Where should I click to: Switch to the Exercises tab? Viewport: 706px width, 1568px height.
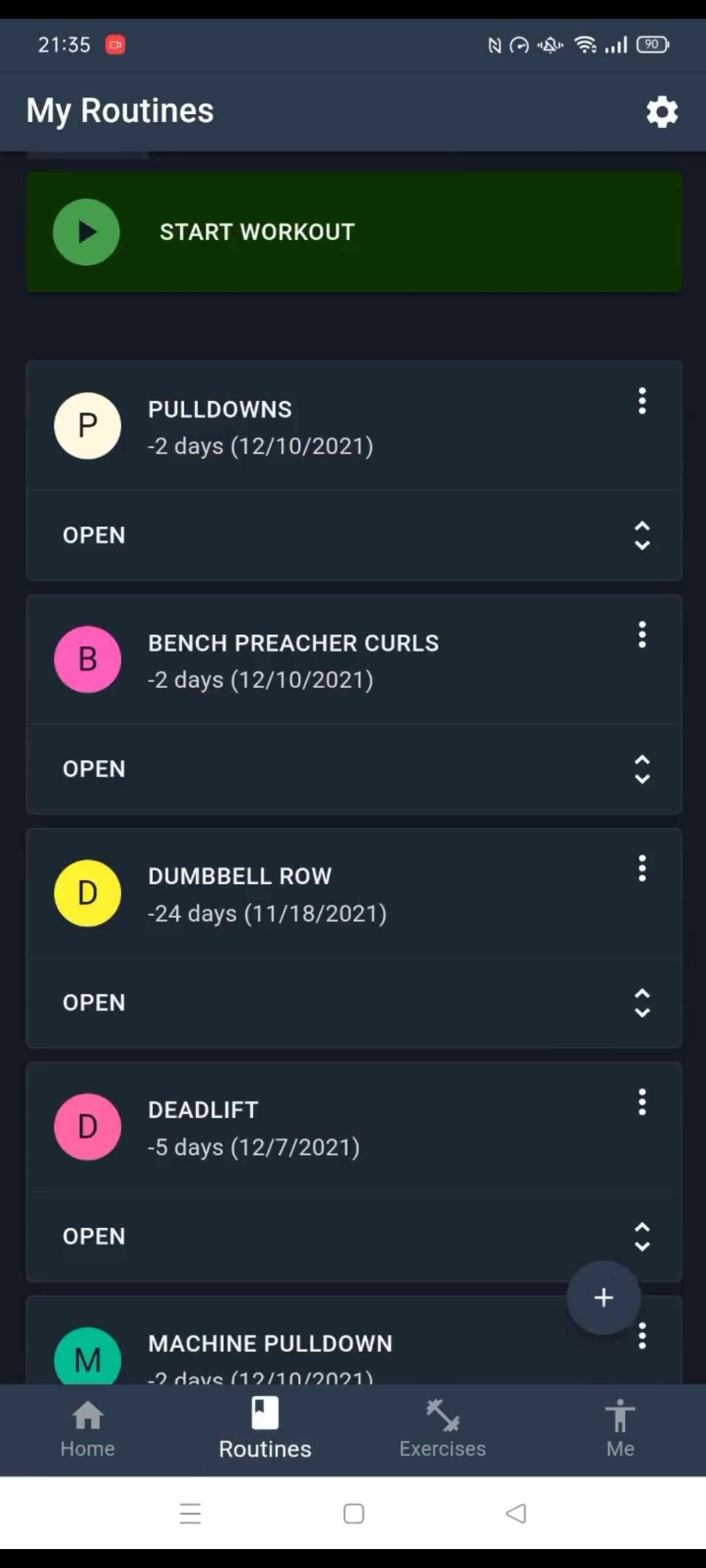(x=443, y=1429)
